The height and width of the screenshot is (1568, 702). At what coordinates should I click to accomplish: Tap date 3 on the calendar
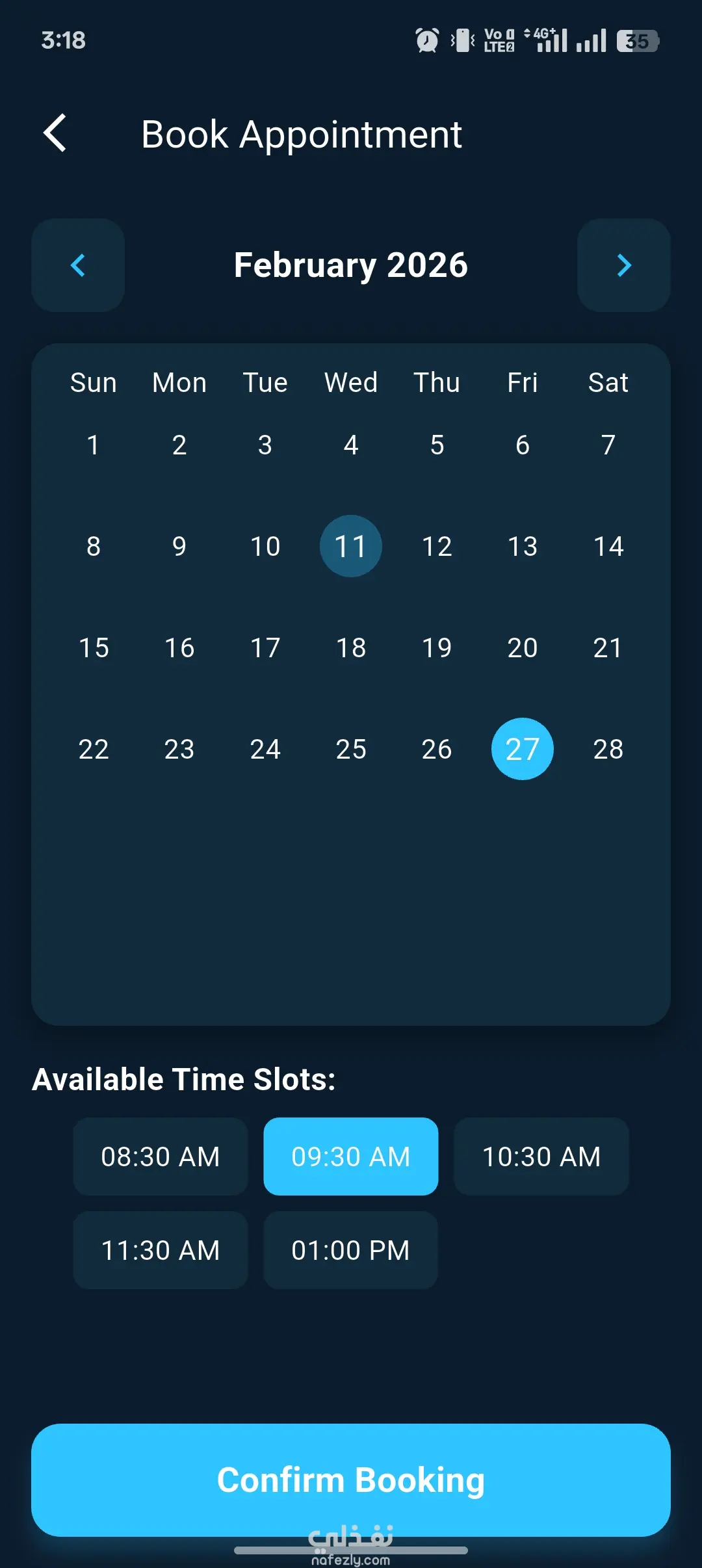[265, 445]
